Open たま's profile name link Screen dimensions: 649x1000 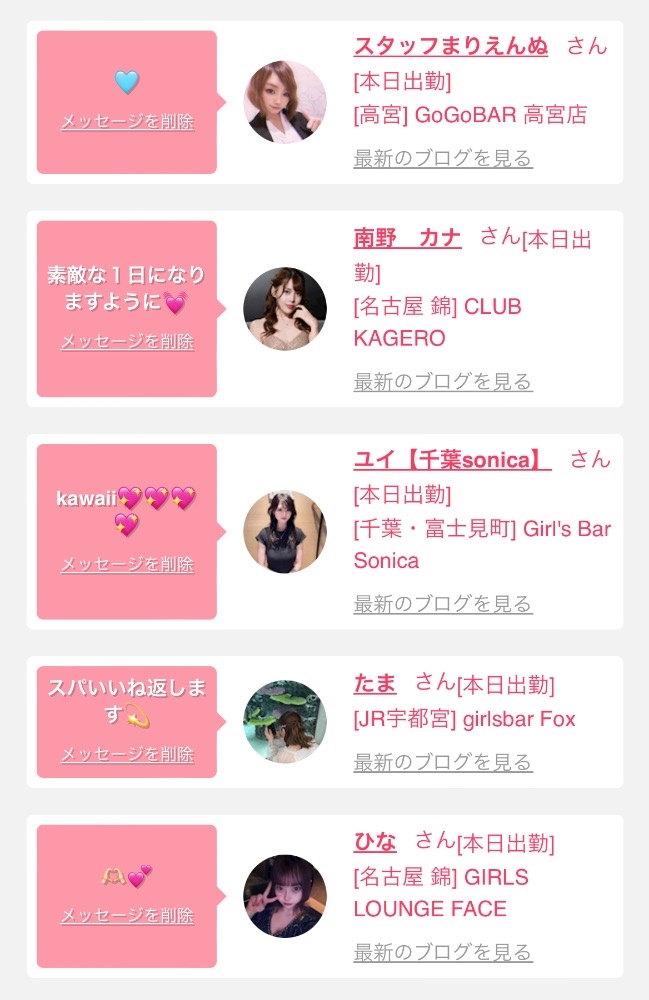[x=375, y=684]
